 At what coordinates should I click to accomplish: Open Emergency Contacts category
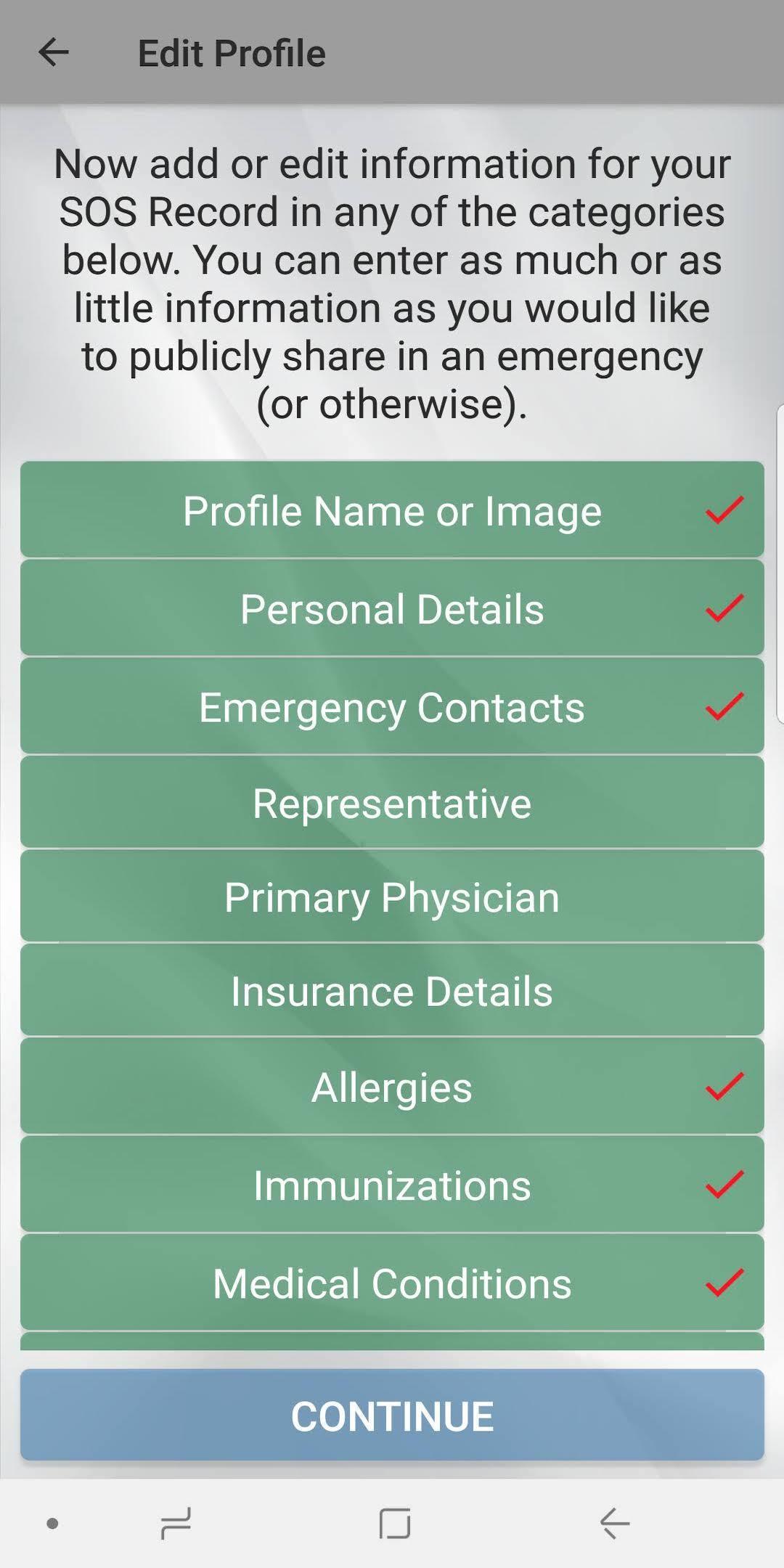[x=392, y=706]
